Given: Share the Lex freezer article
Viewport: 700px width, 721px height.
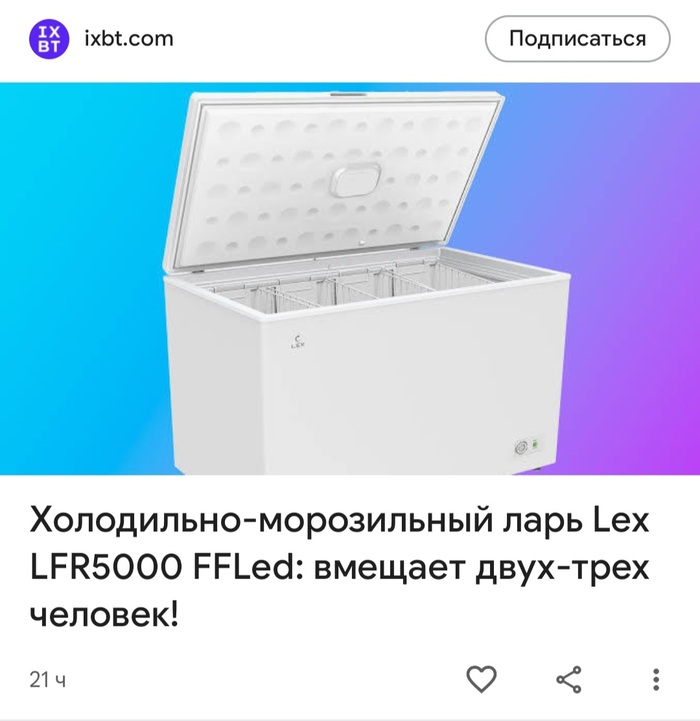Looking at the screenshot, I should [569, 680].
